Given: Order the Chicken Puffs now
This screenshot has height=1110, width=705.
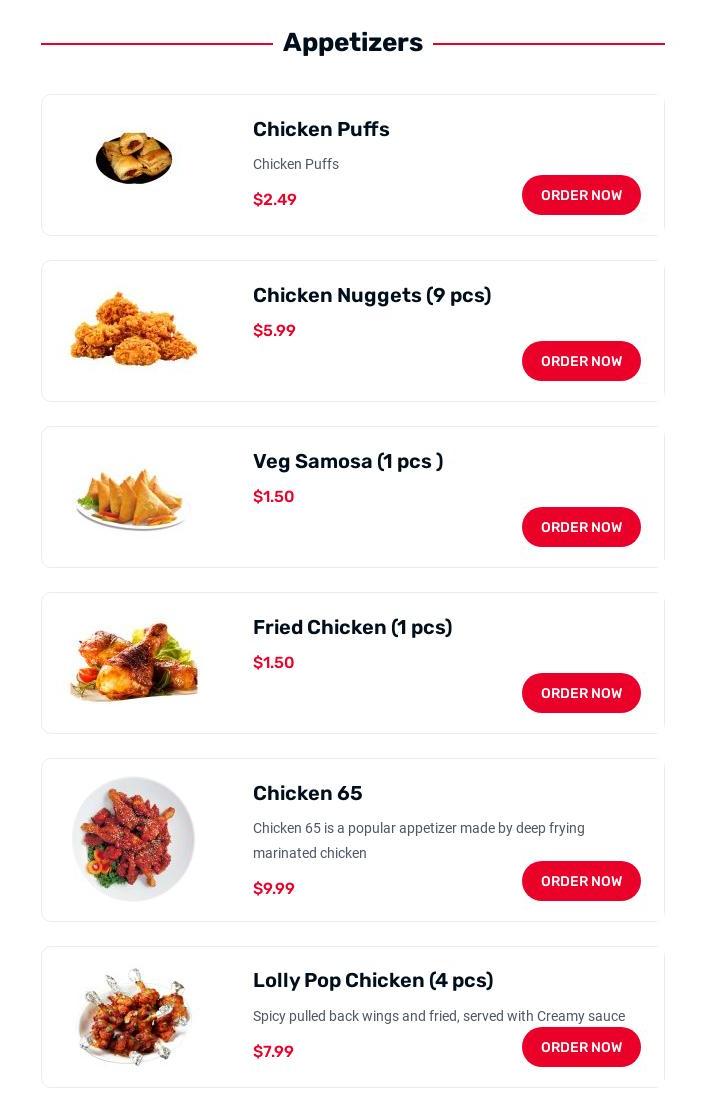Looking at the screenshot, I should coord(581,195).
